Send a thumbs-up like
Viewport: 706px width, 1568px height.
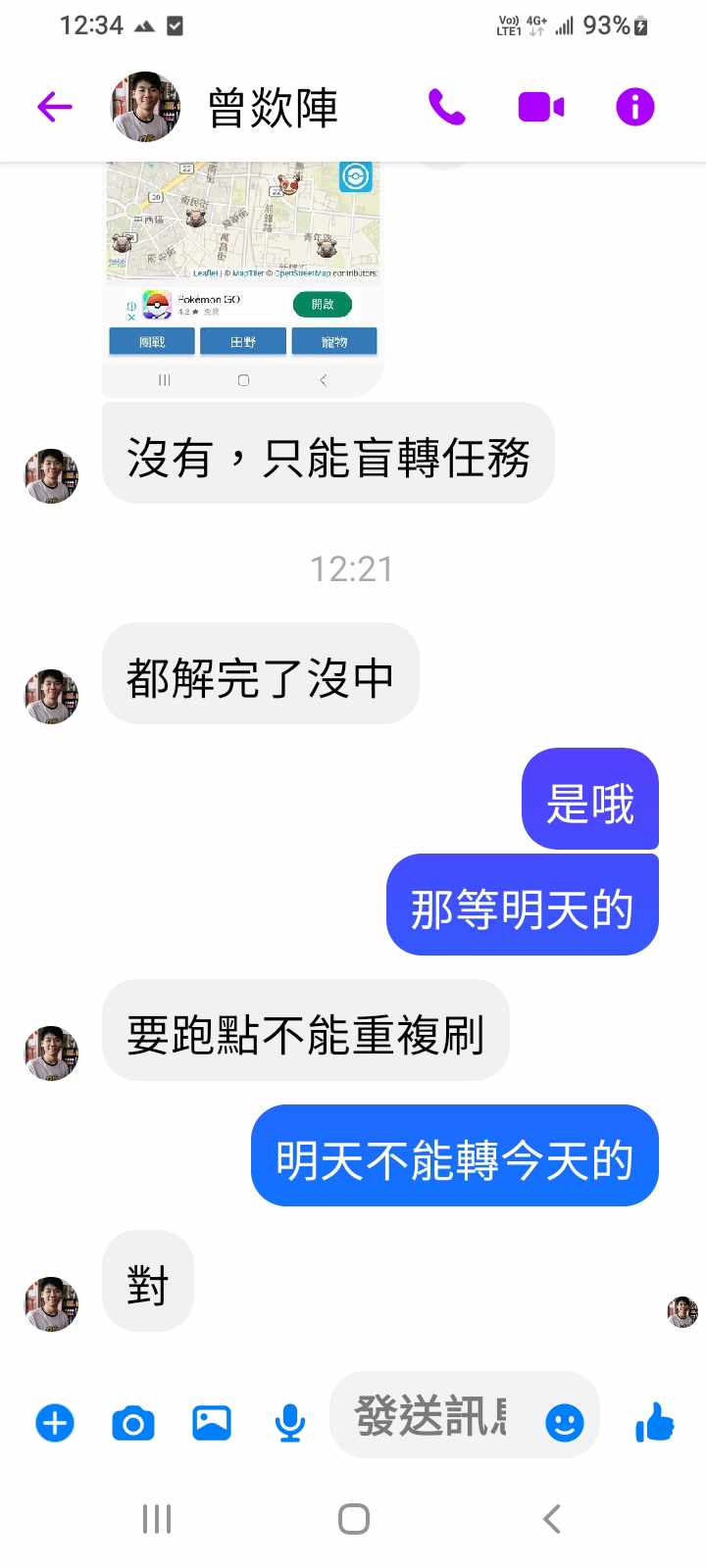pyautogui.click(x=654, y=1421)
